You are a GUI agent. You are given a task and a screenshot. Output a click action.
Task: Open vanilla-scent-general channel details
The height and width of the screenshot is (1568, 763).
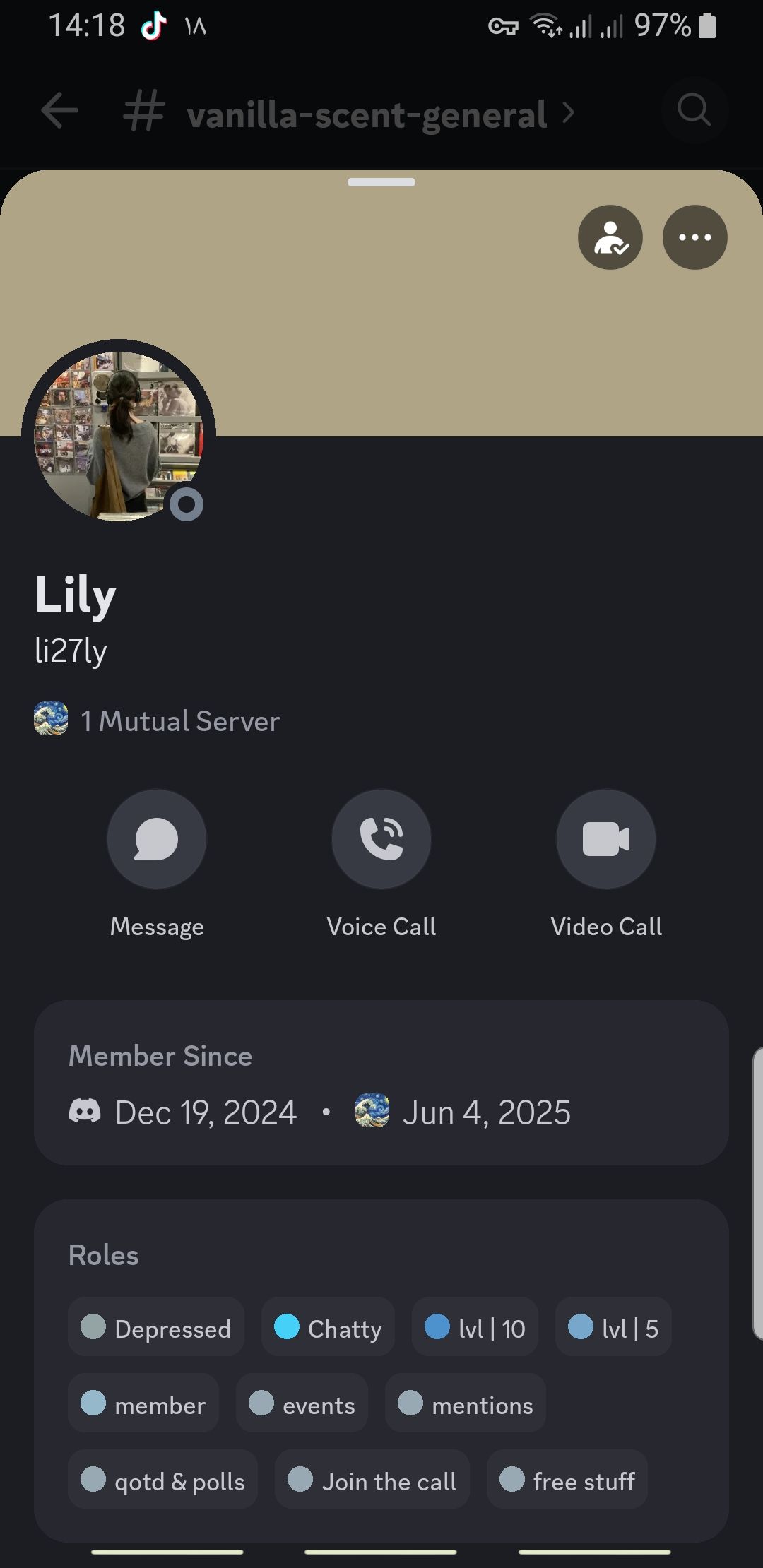tap(367, 114)
